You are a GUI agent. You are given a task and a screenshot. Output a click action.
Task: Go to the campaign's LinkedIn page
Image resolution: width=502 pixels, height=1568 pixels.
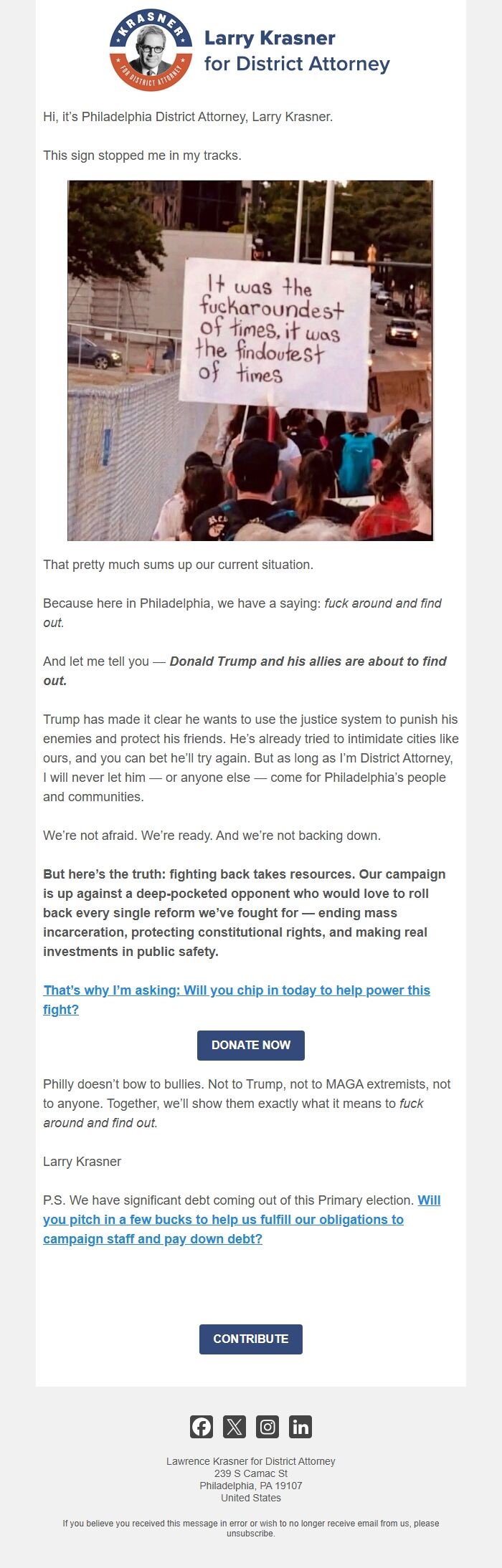(x=300, y=1427)
